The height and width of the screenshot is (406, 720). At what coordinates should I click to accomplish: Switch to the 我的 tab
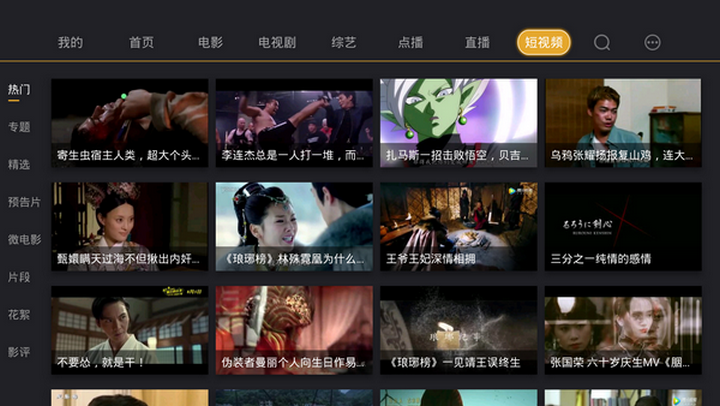pyautogui.click(x=70, y=43)
